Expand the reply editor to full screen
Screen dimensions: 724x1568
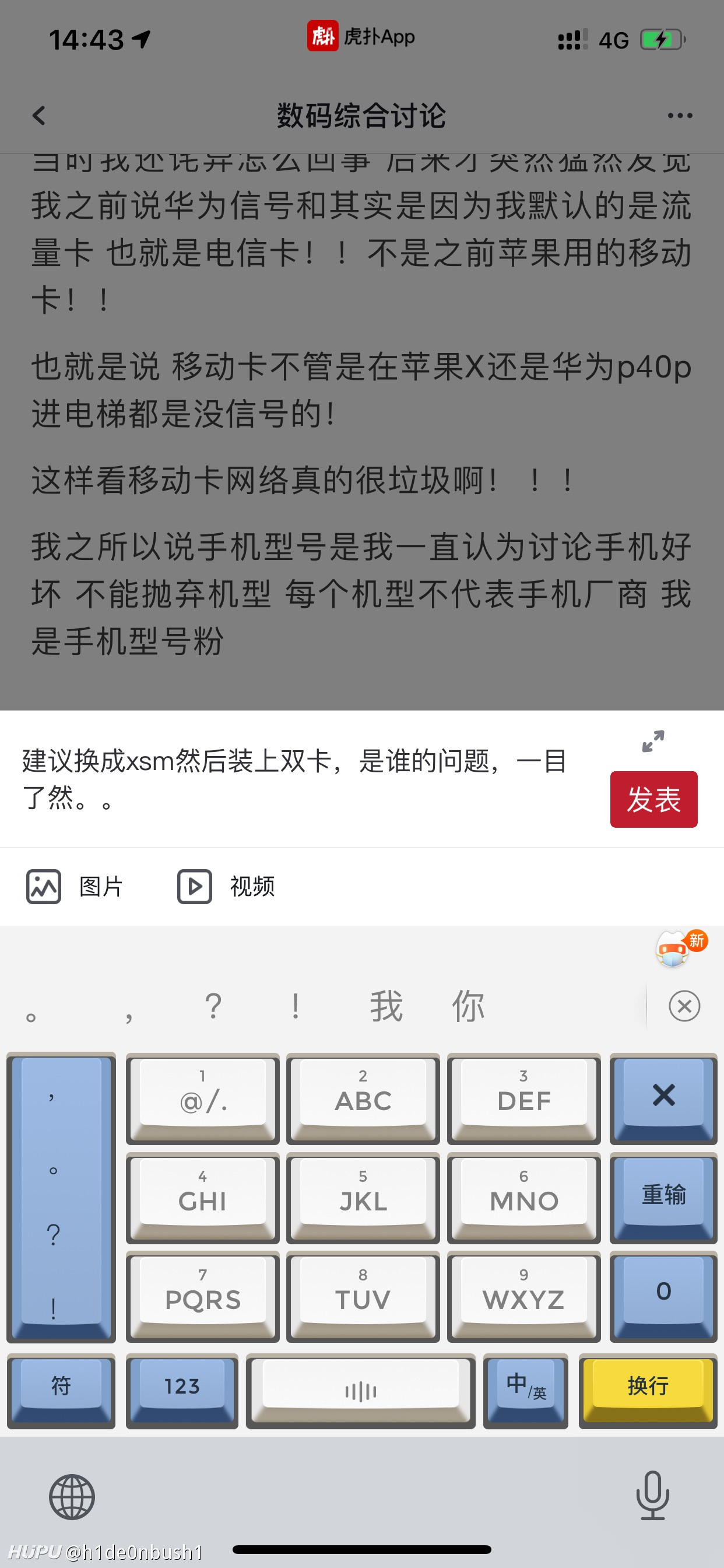click(x=653, y=741)
